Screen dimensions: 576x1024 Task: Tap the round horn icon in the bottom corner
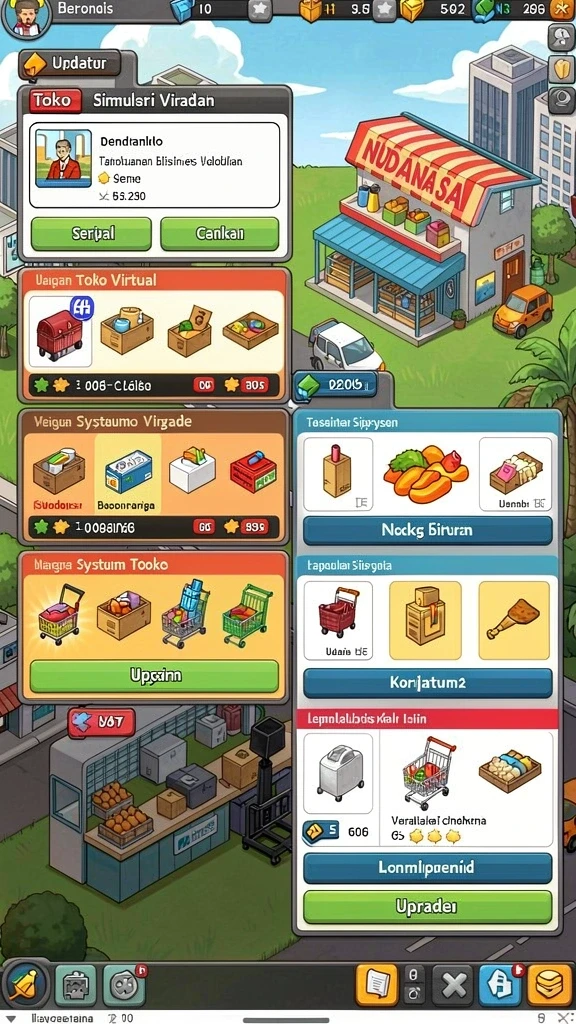click(25, 984)
